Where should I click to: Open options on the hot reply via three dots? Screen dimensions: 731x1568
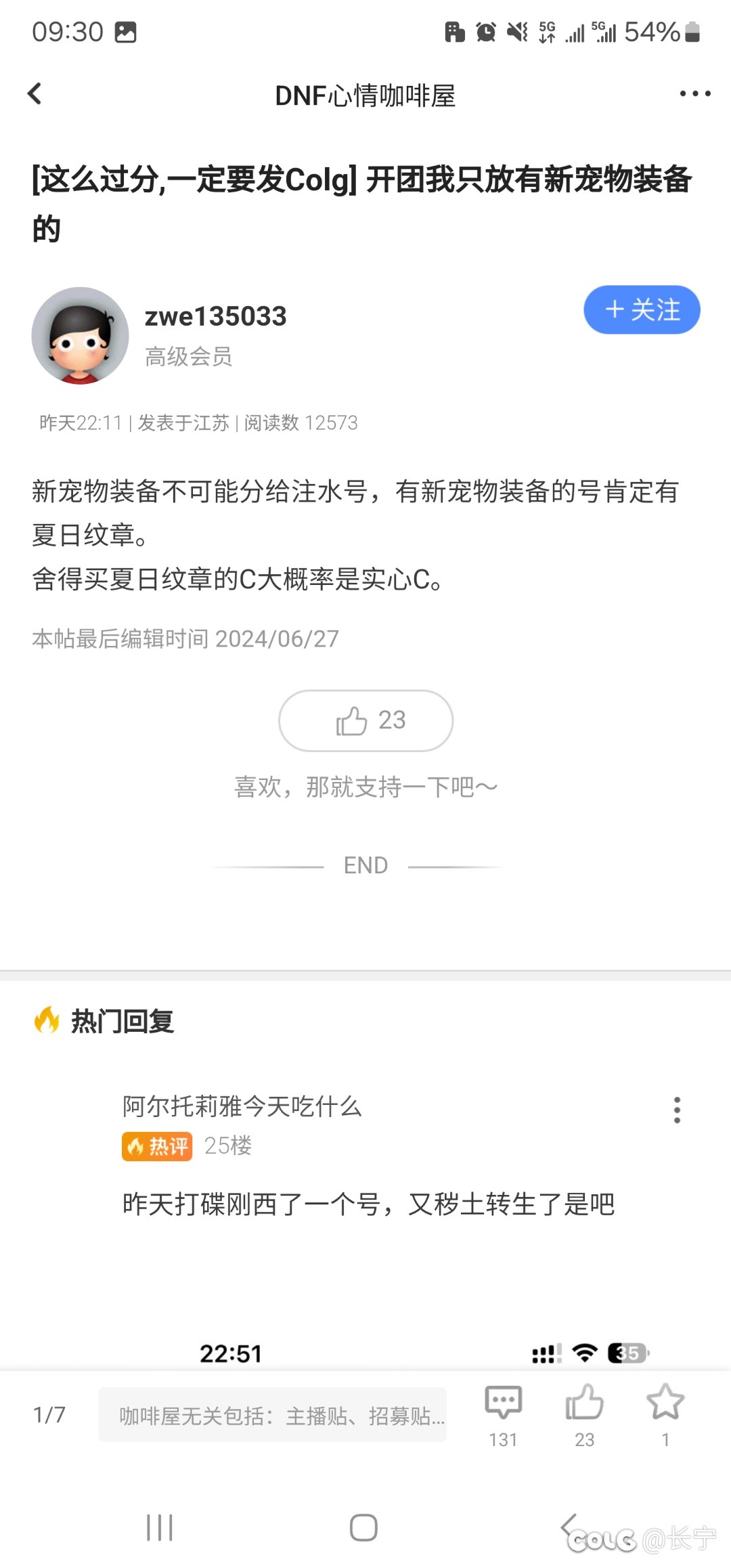click(676, 1109)
